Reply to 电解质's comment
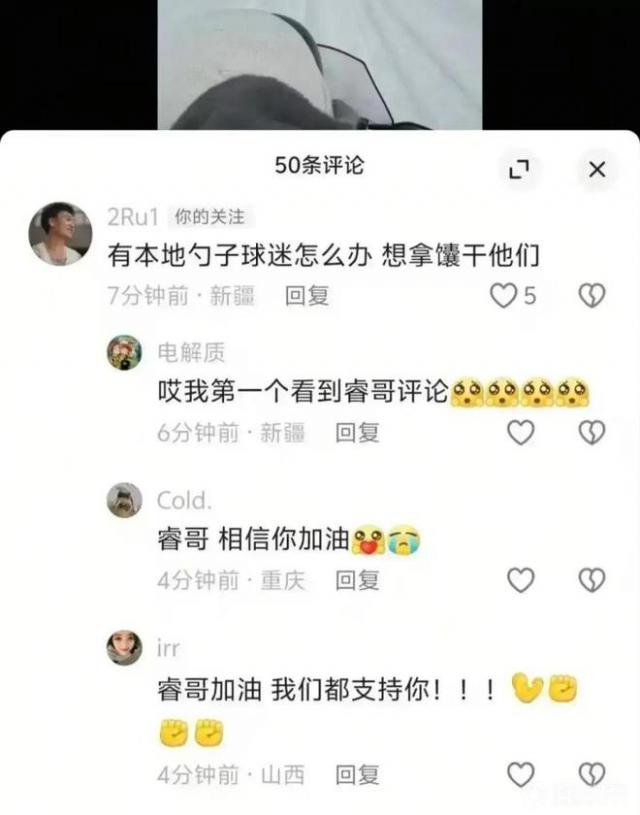Viewport: 640px width, 815px height. [357, 432]
